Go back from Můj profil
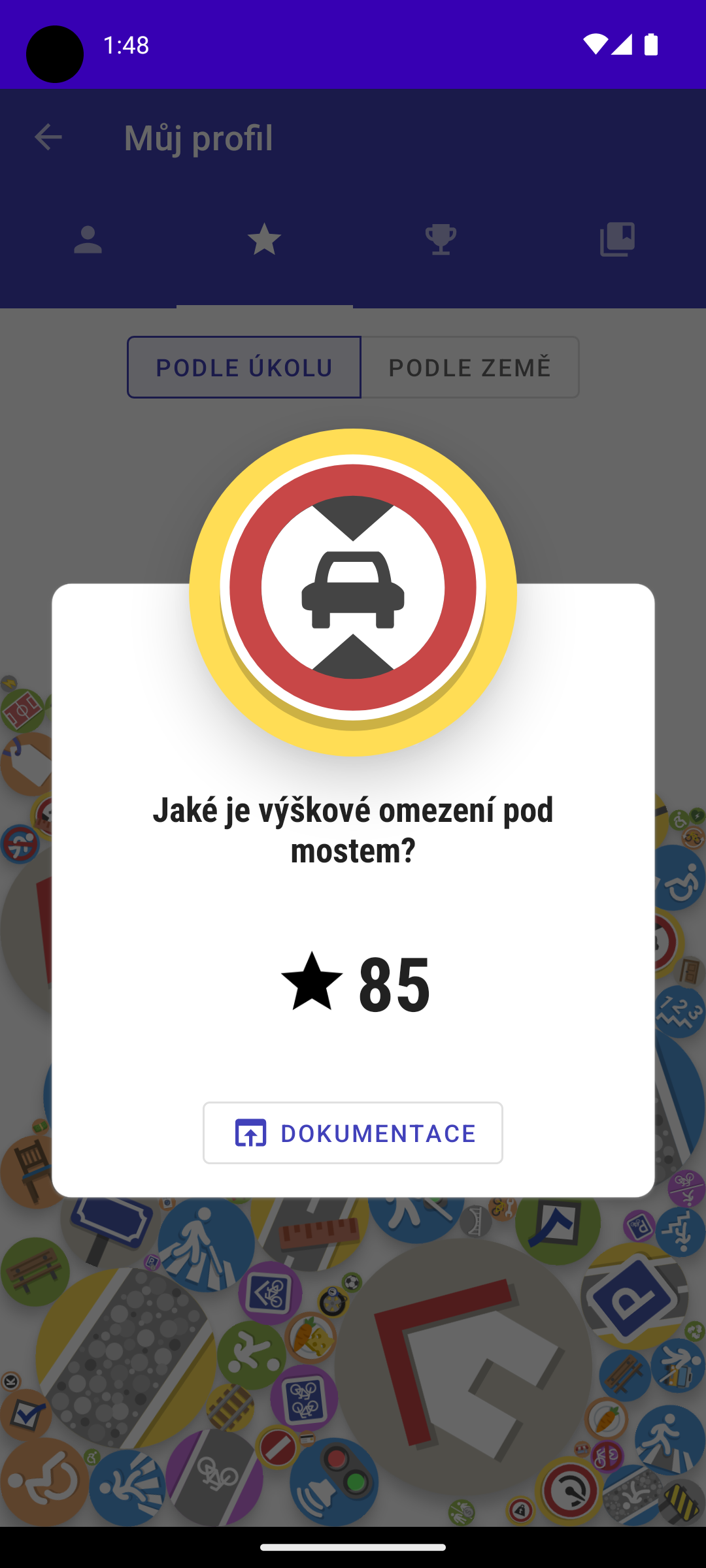Screen dimensions: 706x1568 pyautogui.click(x=48, y=137)
